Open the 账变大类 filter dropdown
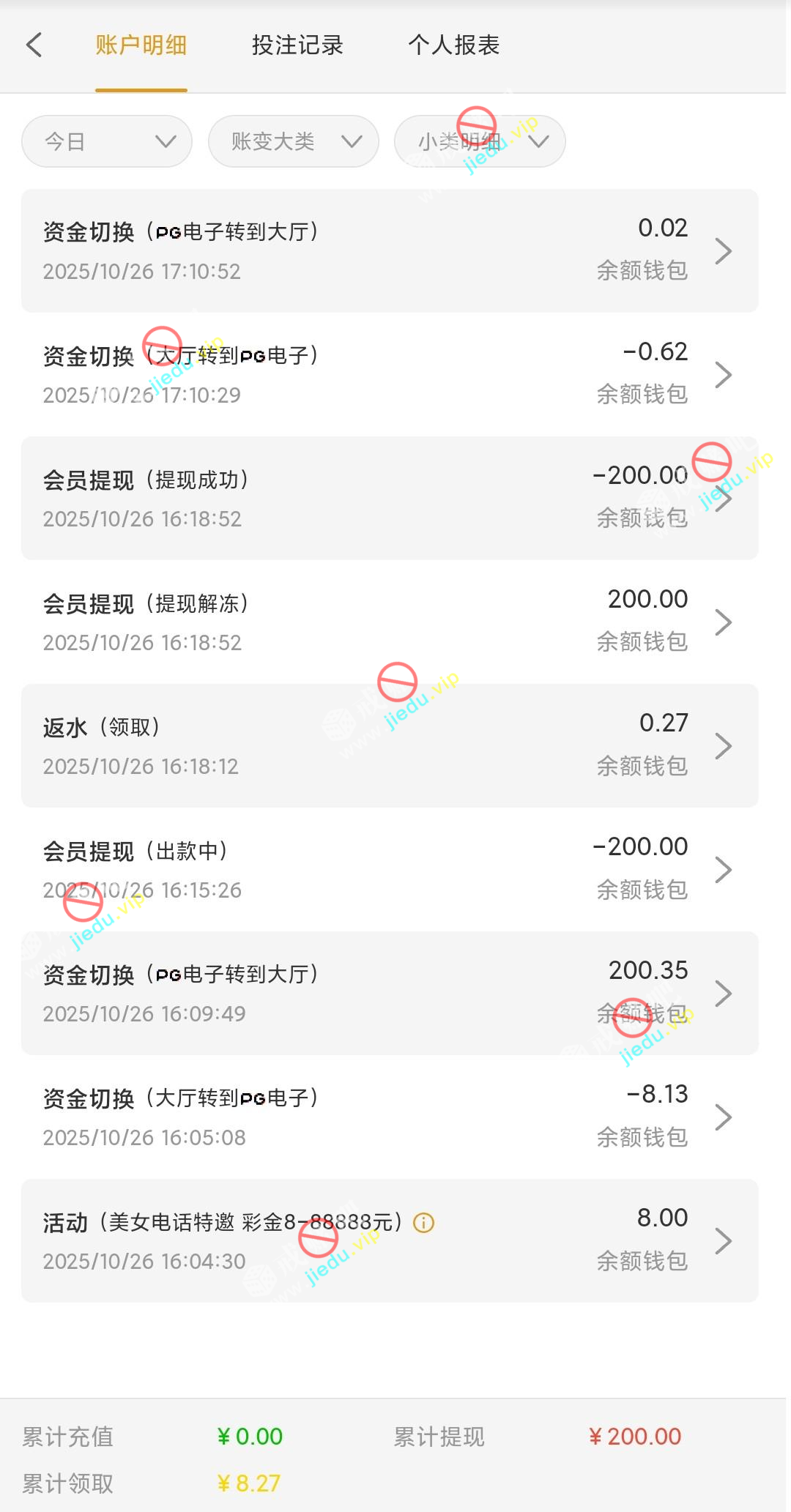 293,141
